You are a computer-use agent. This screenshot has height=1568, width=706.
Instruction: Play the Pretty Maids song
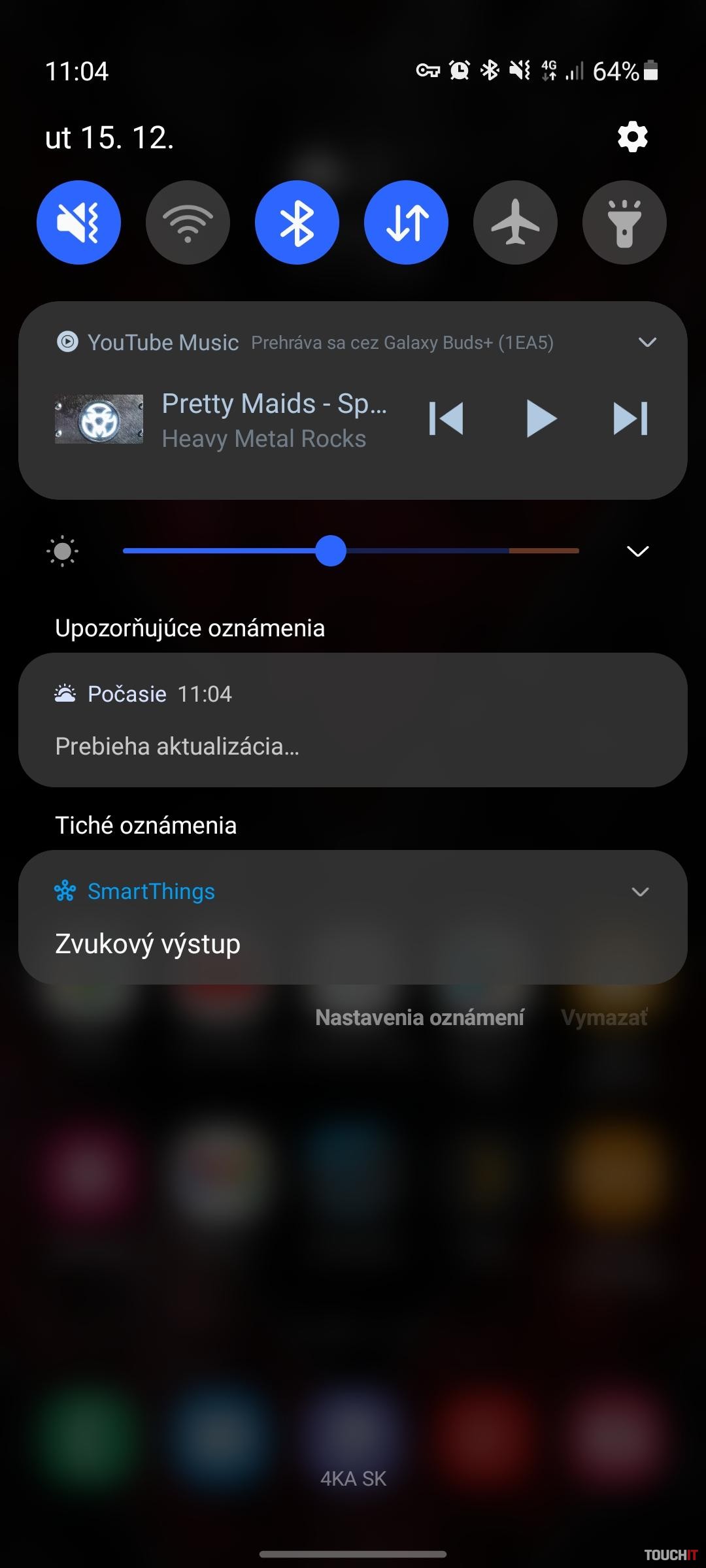coord(541,418)
